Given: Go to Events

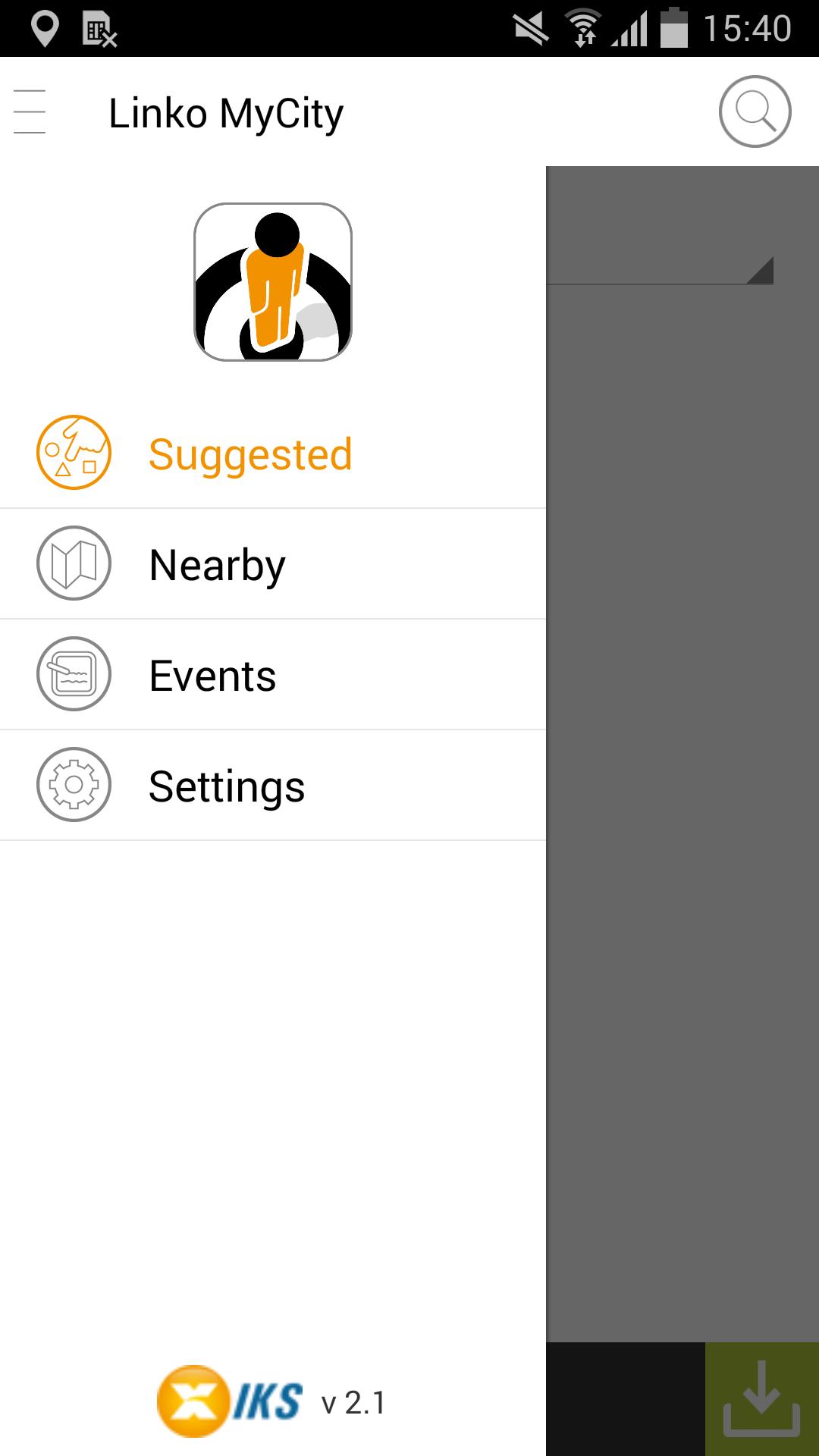Looking at the screenshot, I should (212, 675).
